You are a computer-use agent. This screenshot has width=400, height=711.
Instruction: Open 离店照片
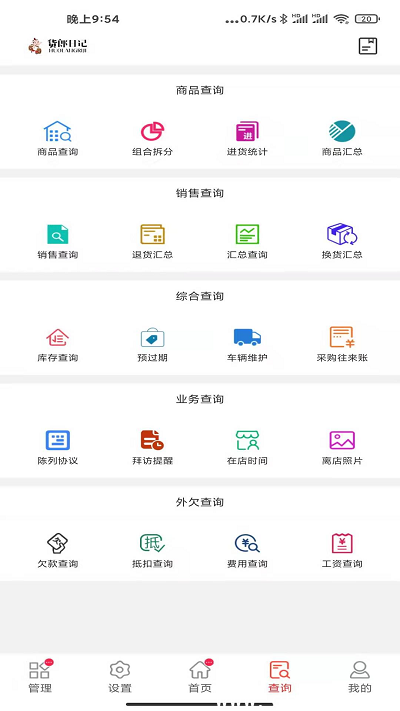click(x=342, y=448)
